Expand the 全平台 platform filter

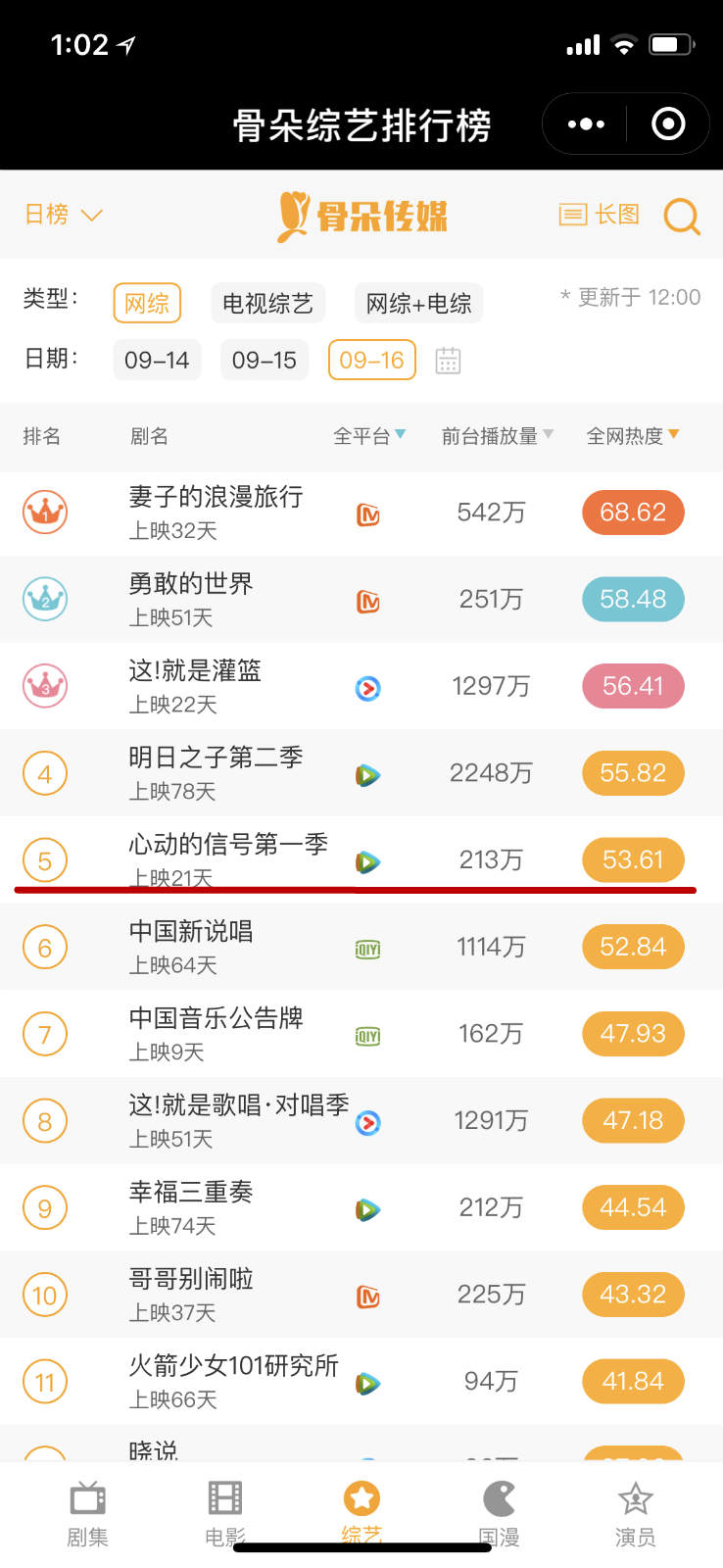[x=369, y=436]
